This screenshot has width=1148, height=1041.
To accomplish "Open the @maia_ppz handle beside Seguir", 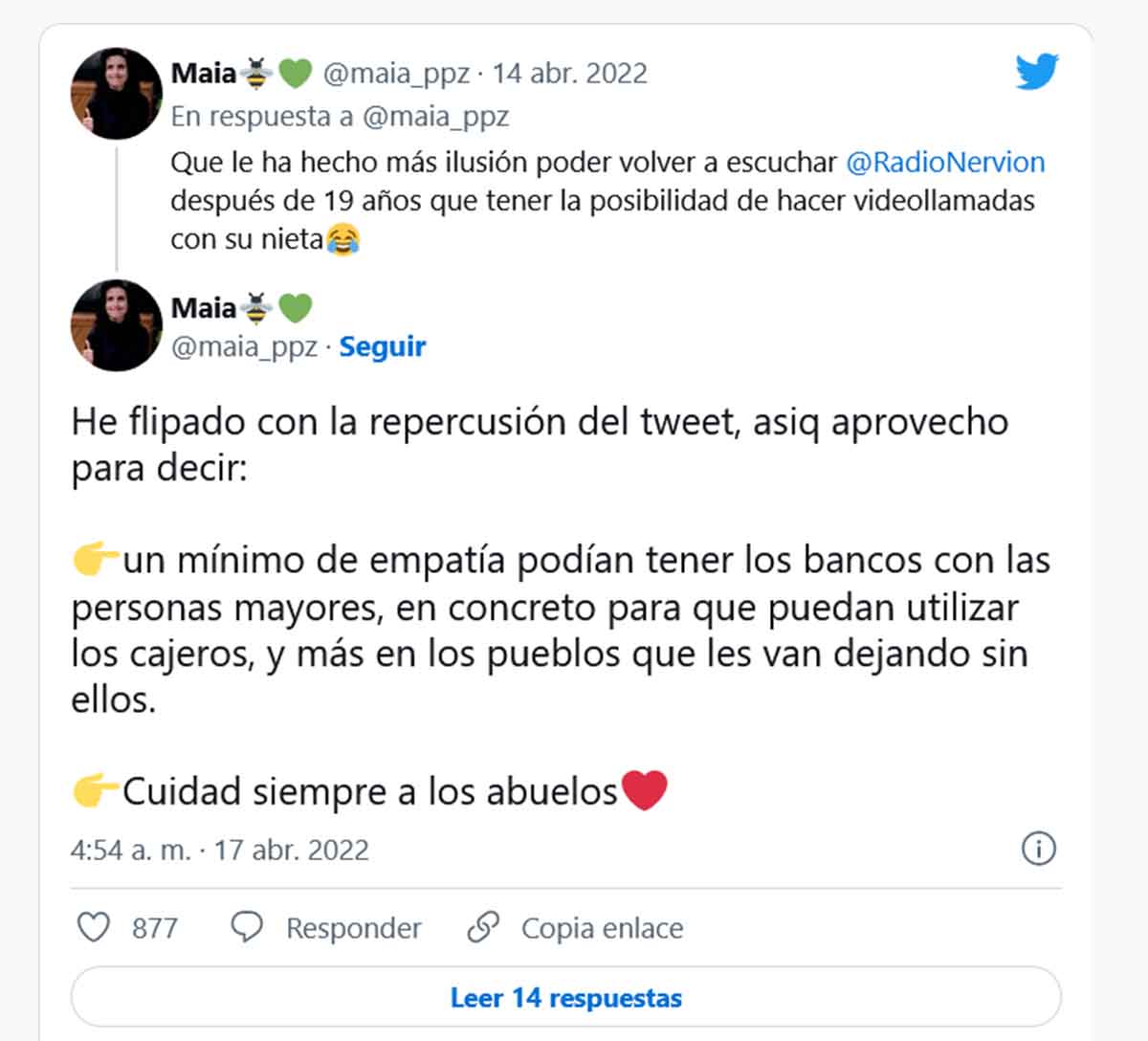I will (x=244, y=346).
